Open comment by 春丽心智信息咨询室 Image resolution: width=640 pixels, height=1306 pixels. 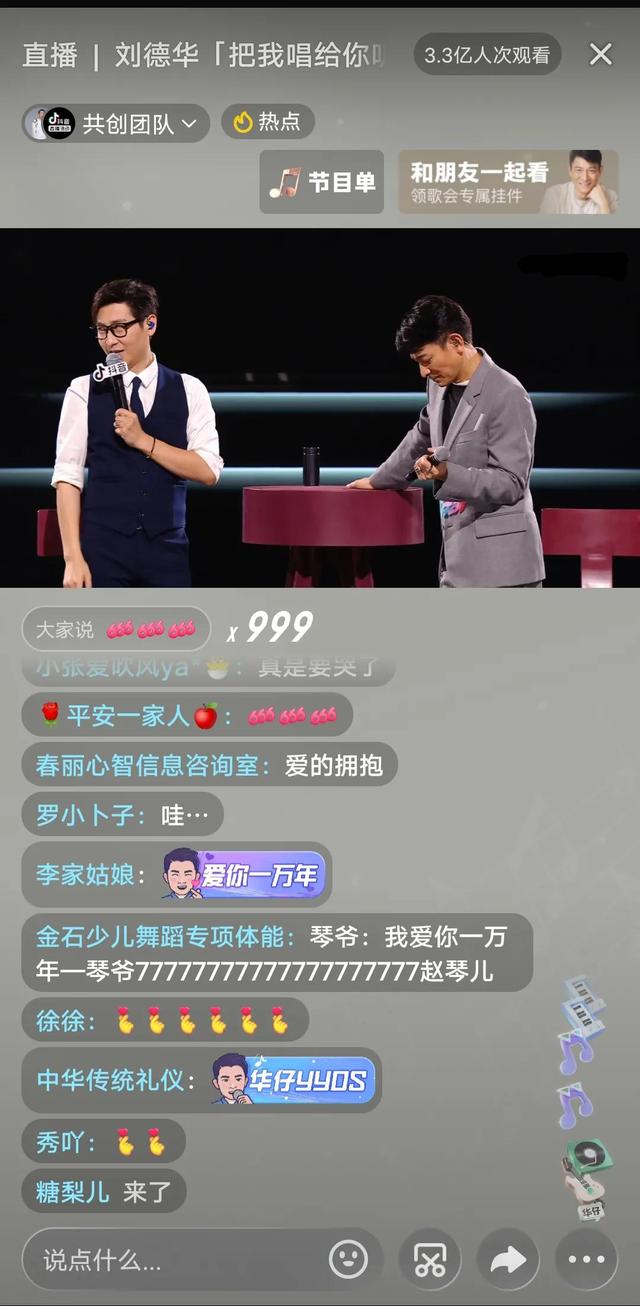point(209,766)
